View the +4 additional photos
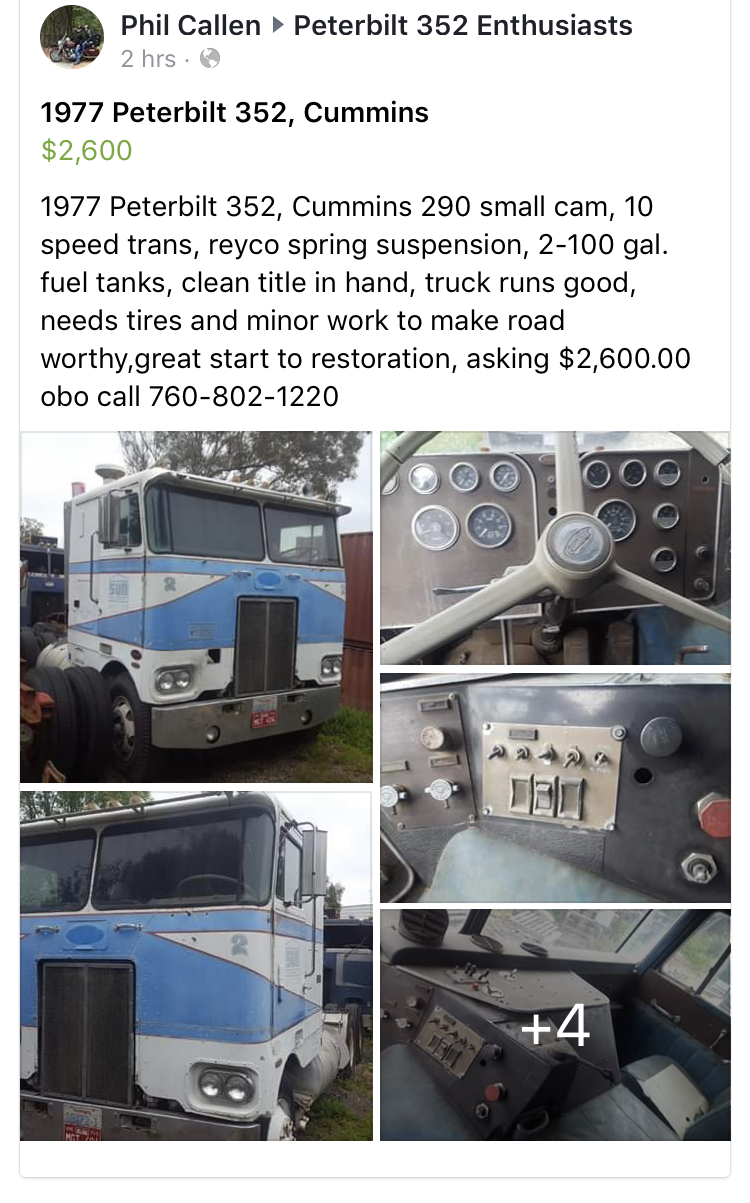The width and height of the screenshot is (750, 1203). 555,1025
